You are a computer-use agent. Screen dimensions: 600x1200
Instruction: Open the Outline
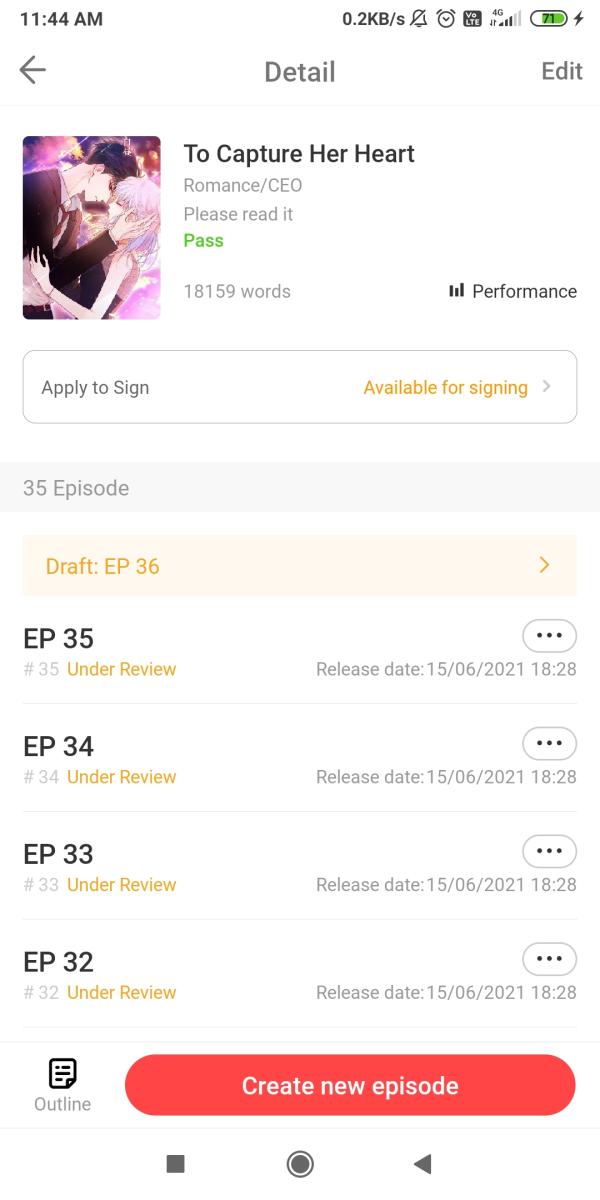(x=62, y=1085)
